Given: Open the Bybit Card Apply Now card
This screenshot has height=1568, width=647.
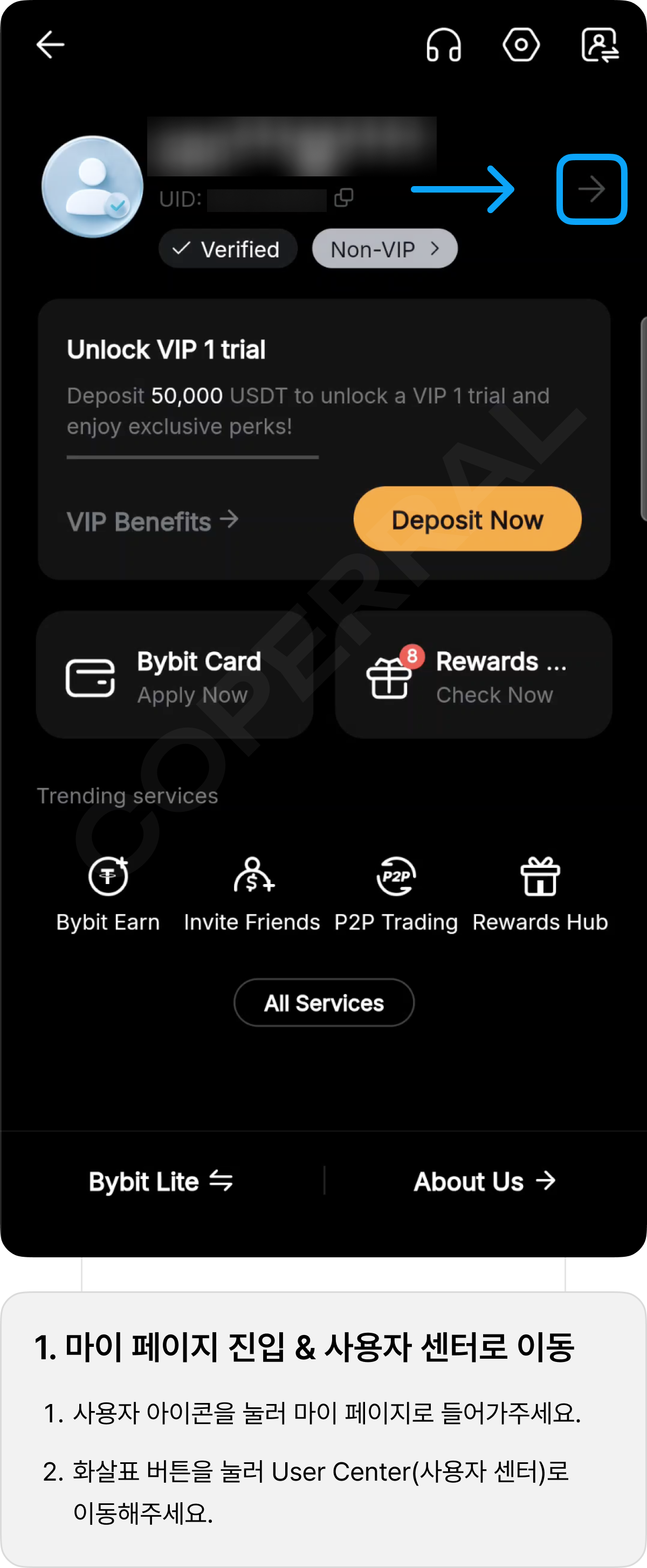Looking at the screenshot, I should pyautogui.click(x=175, y=676).
